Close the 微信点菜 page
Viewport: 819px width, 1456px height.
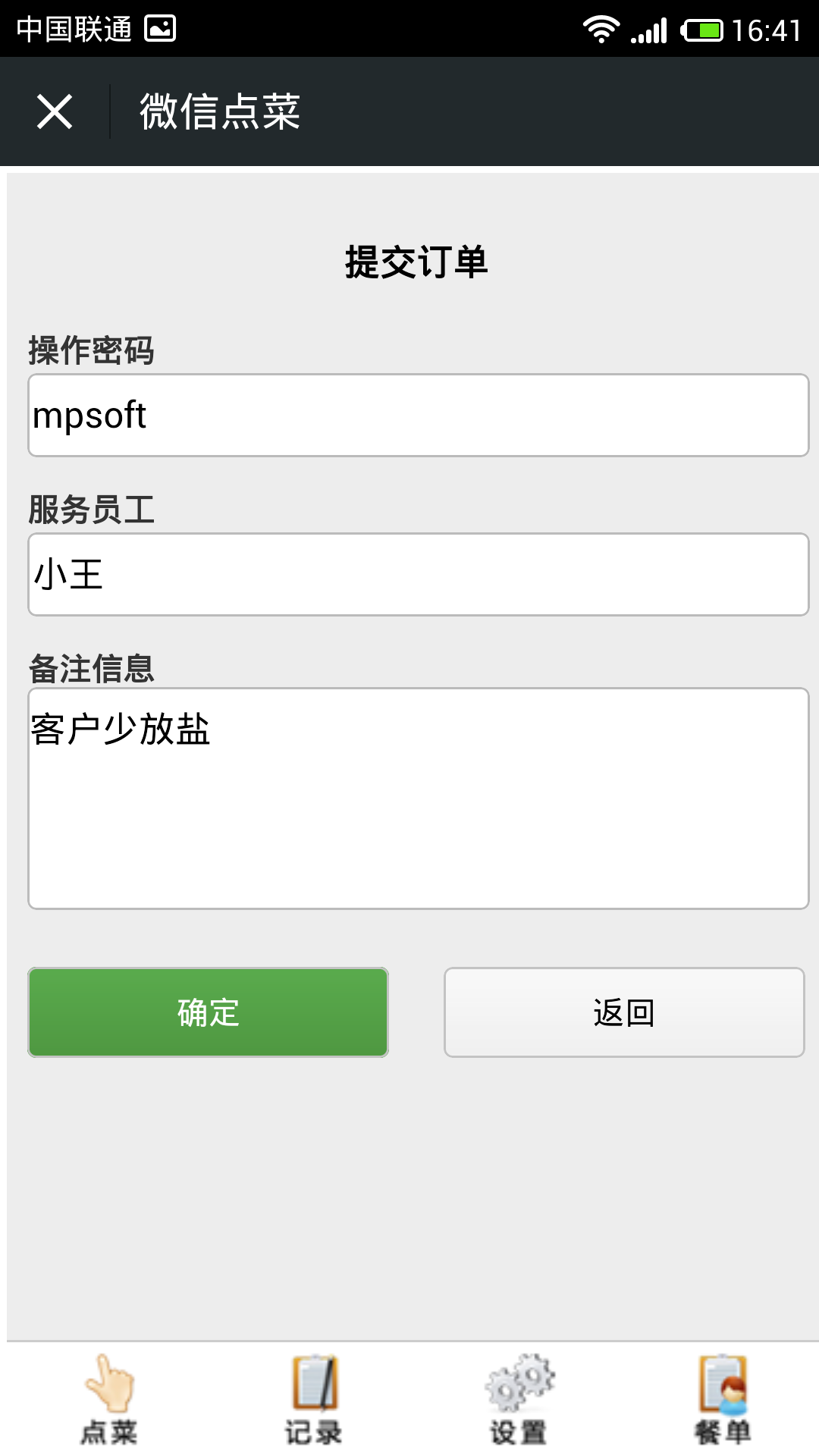[x=55, y=112]
